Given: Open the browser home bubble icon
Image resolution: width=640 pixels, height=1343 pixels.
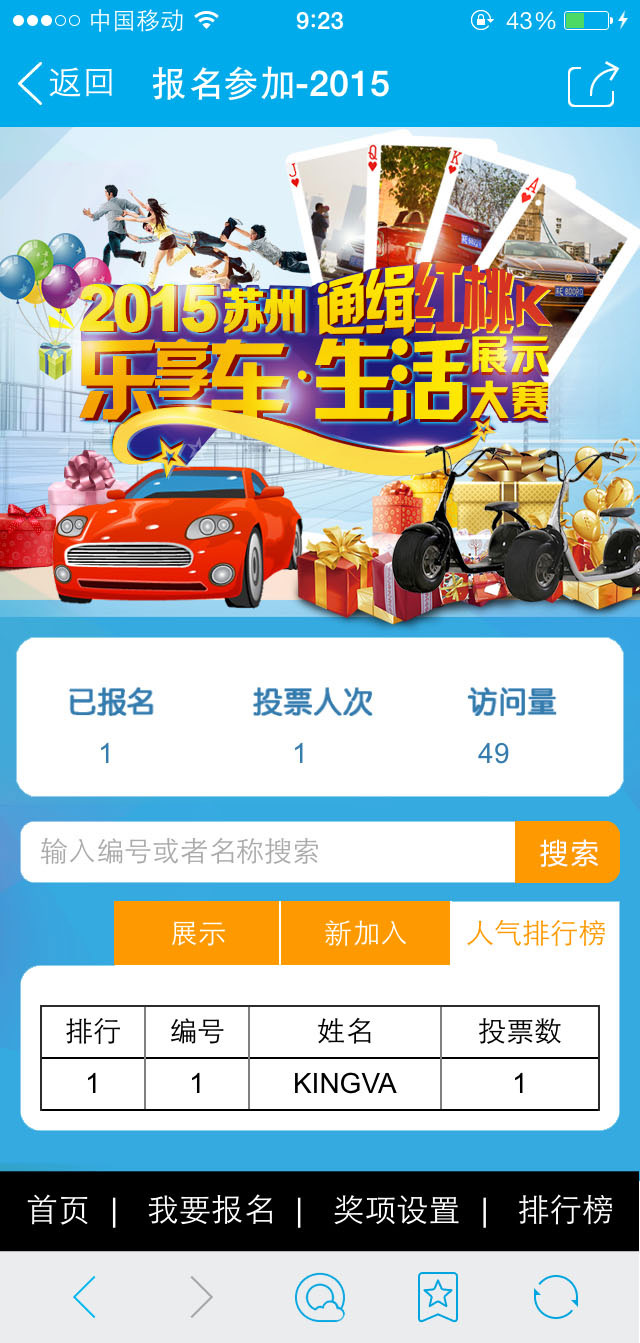Looking at the screenshot, I should point(320,1297).
